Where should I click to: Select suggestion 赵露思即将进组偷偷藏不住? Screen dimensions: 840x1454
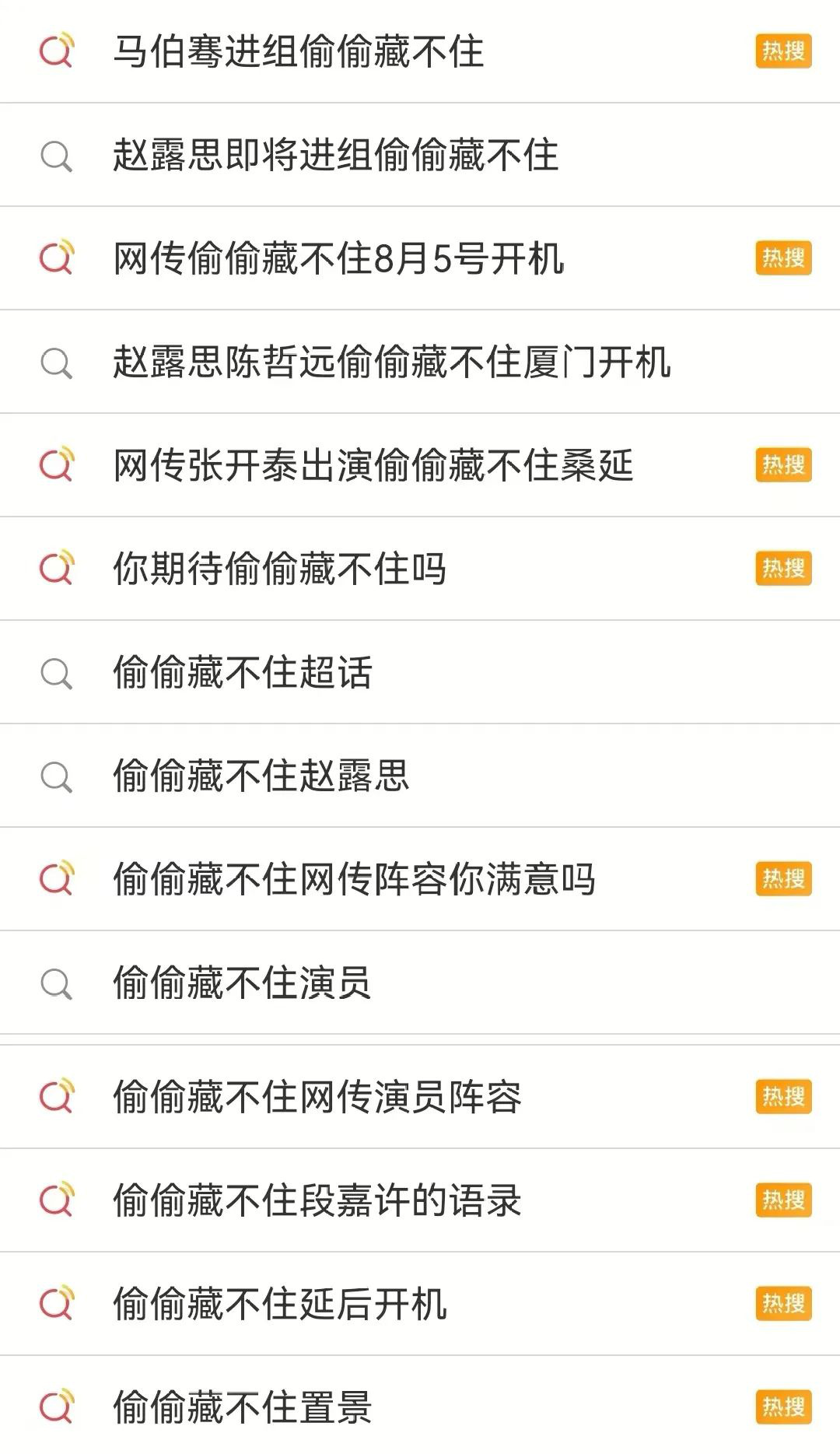coord(420,155)
